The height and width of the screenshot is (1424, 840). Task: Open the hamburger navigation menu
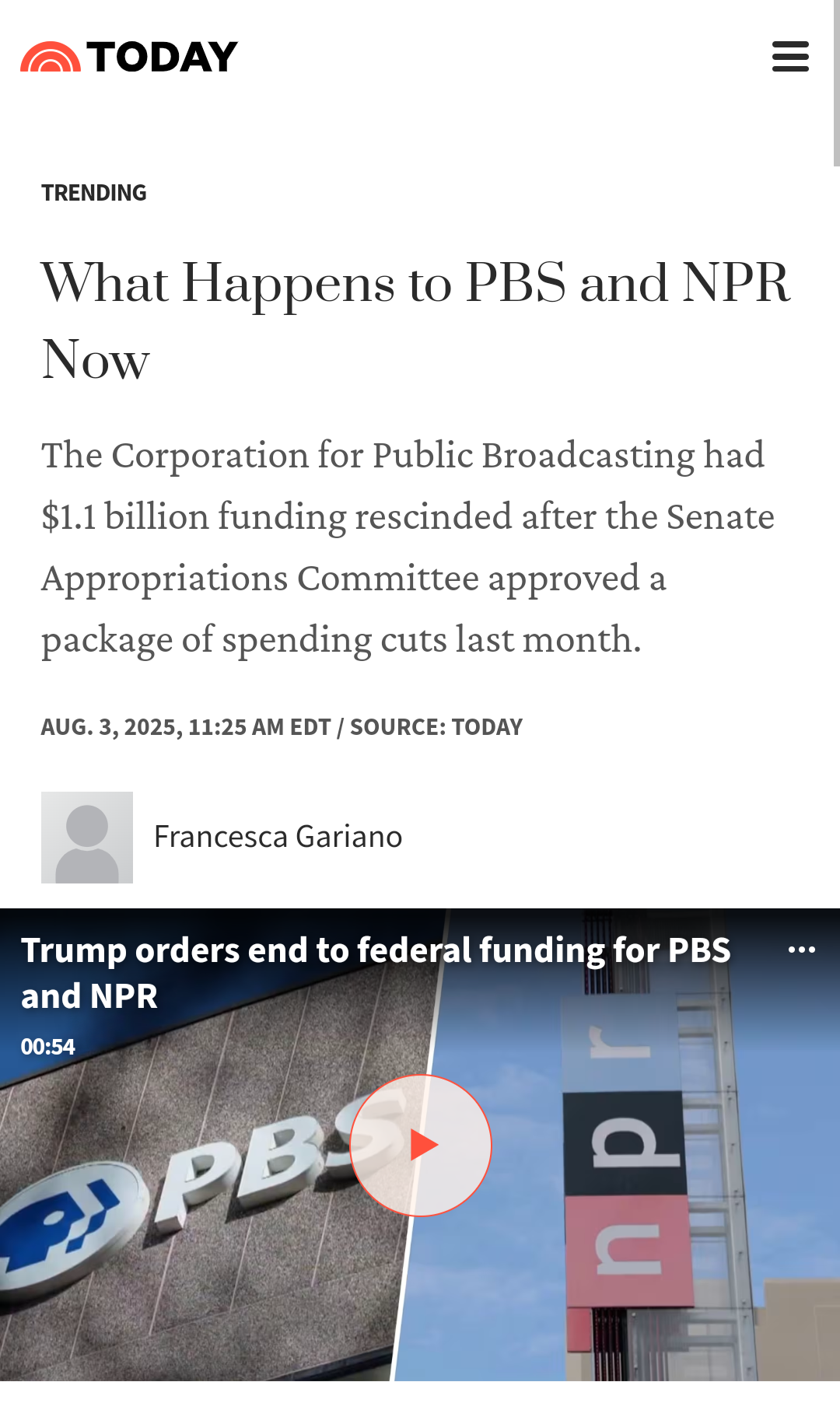[790, 57]
